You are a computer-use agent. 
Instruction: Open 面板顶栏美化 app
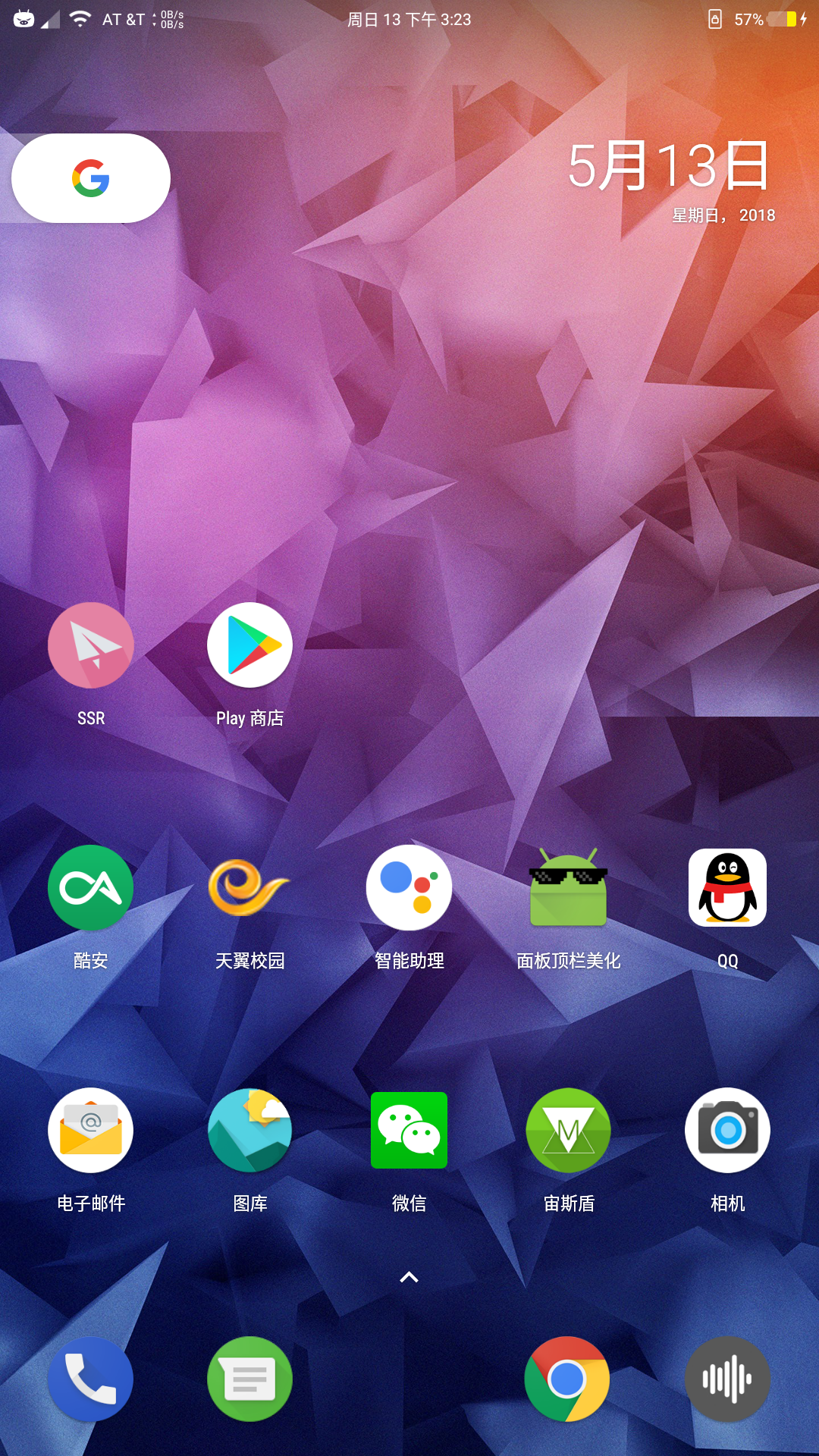coord(568,888)
